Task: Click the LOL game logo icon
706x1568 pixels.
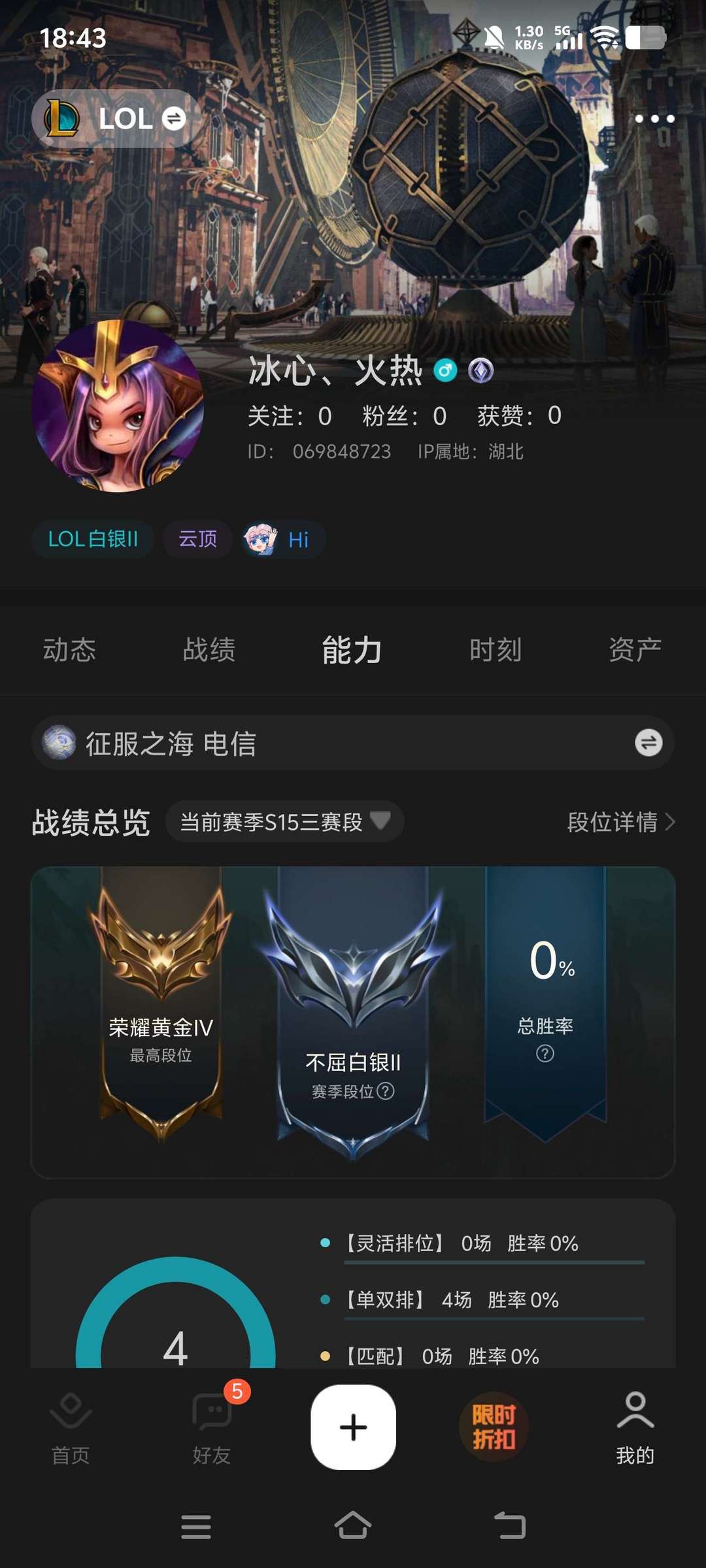Action: click(x=62, y=119)
